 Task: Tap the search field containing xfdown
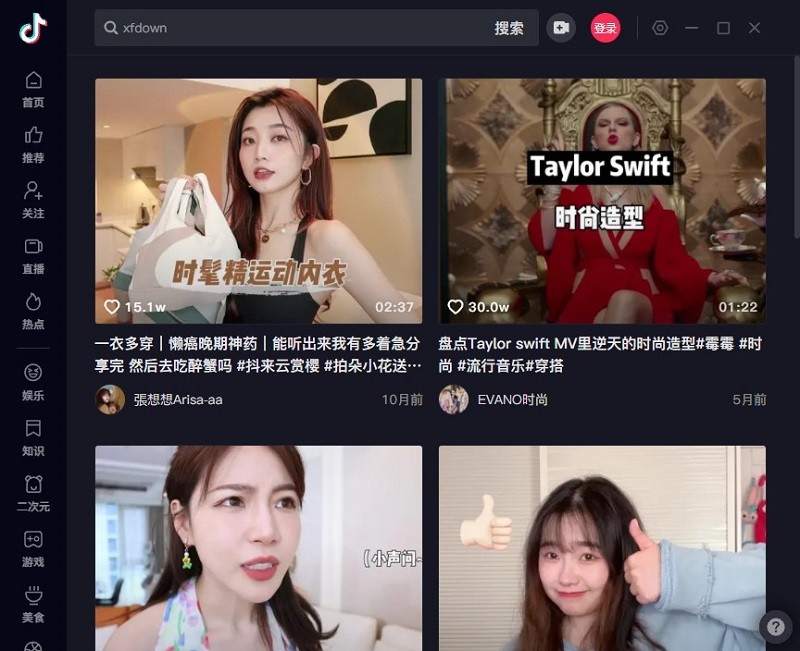click(x=300, y=28)
